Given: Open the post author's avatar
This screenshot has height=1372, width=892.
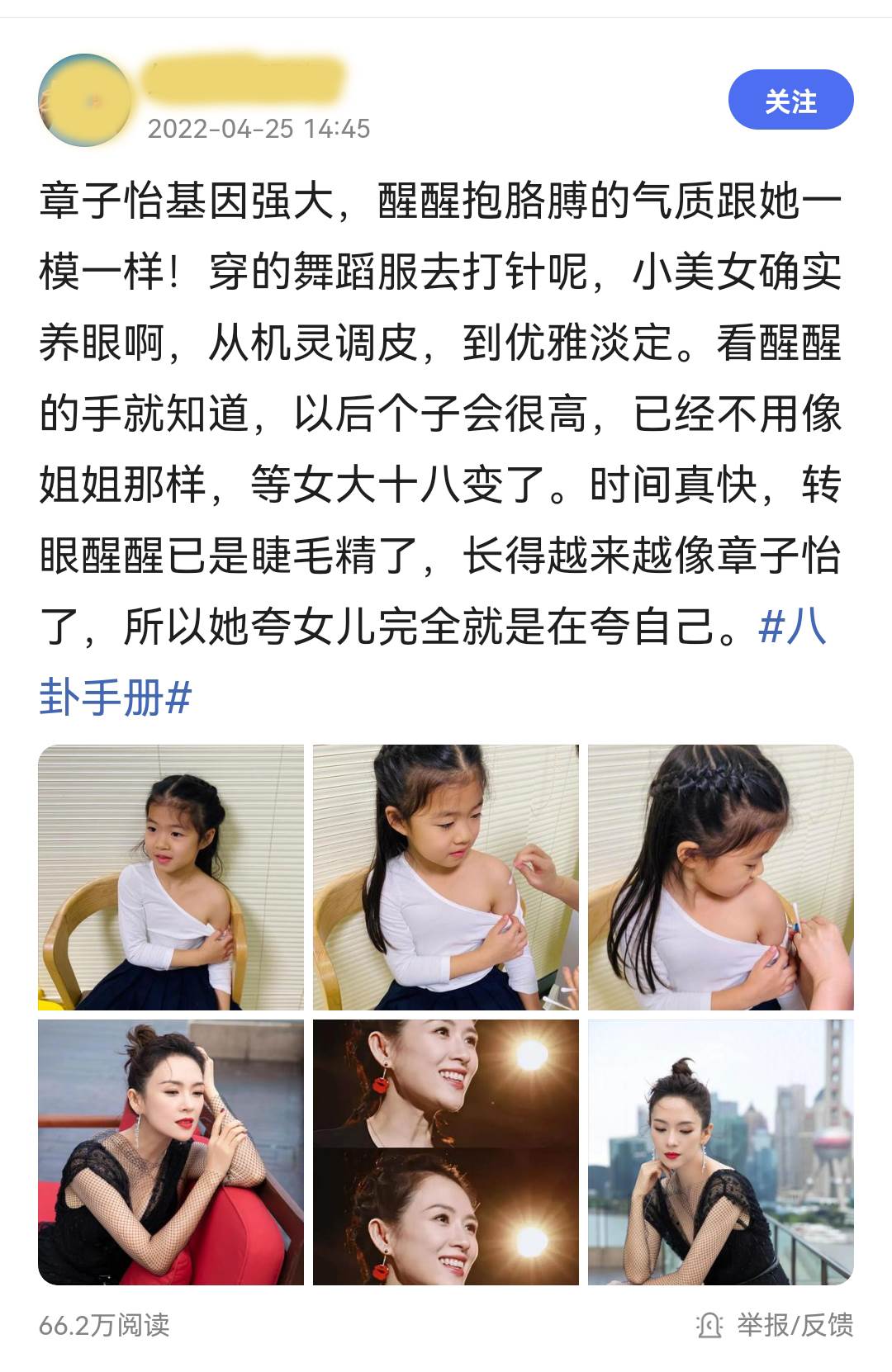Looking at the screenshot, I should [85, 101].
